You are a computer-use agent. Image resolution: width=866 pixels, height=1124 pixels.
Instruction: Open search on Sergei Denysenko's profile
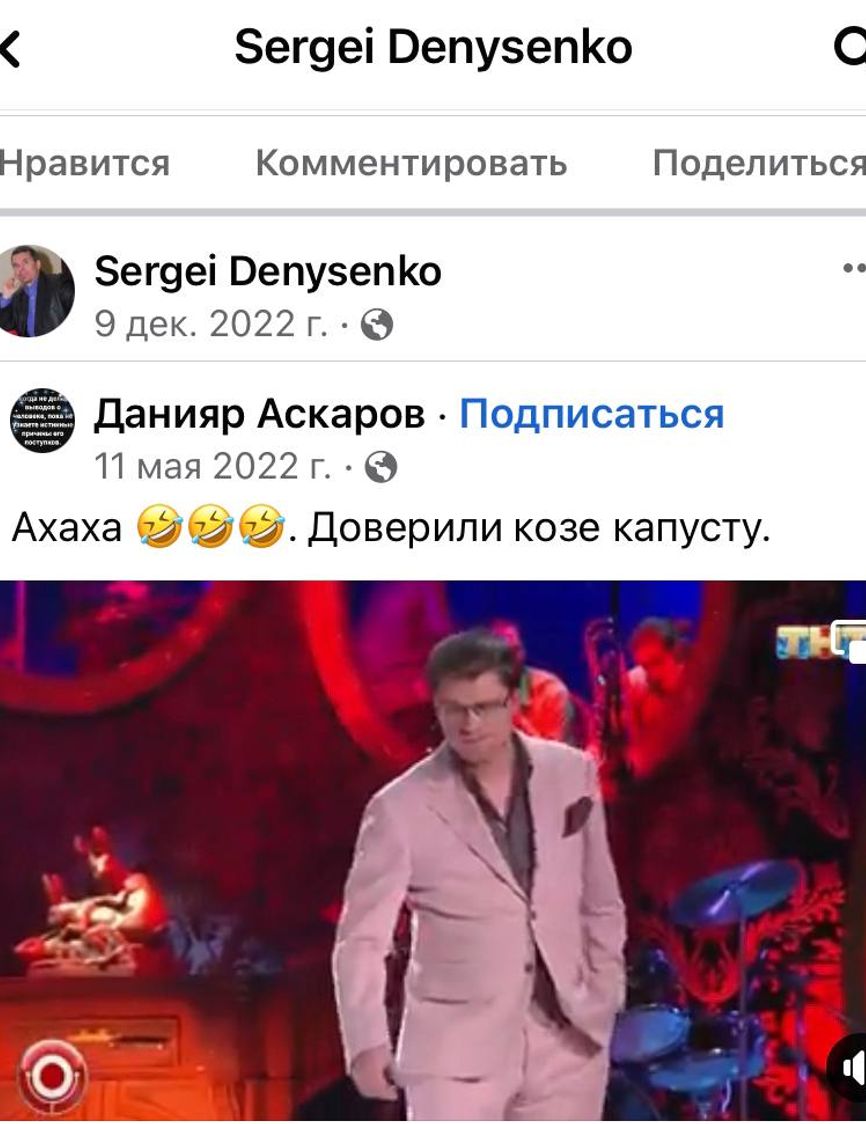850,47
